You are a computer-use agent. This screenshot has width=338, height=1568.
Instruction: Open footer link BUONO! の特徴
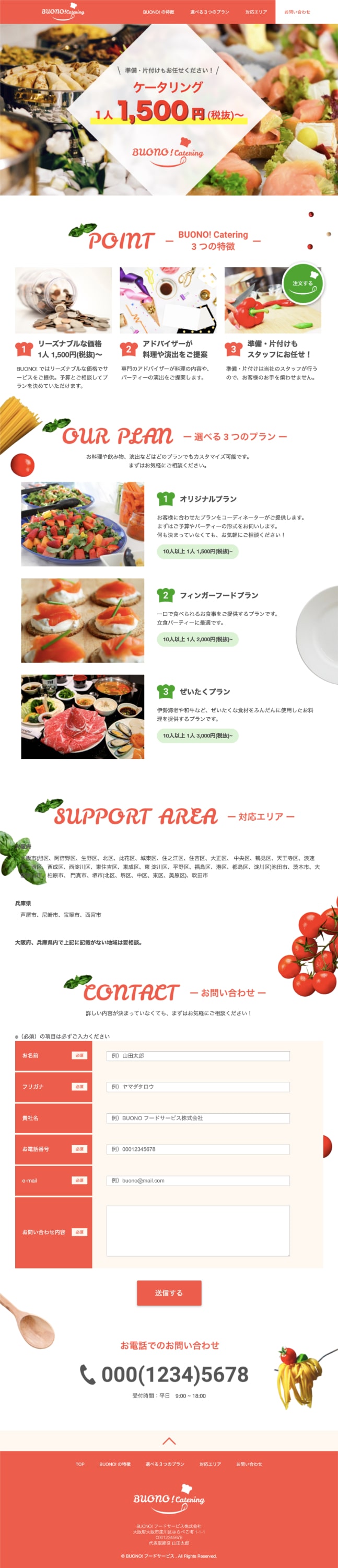[115, 1464]
